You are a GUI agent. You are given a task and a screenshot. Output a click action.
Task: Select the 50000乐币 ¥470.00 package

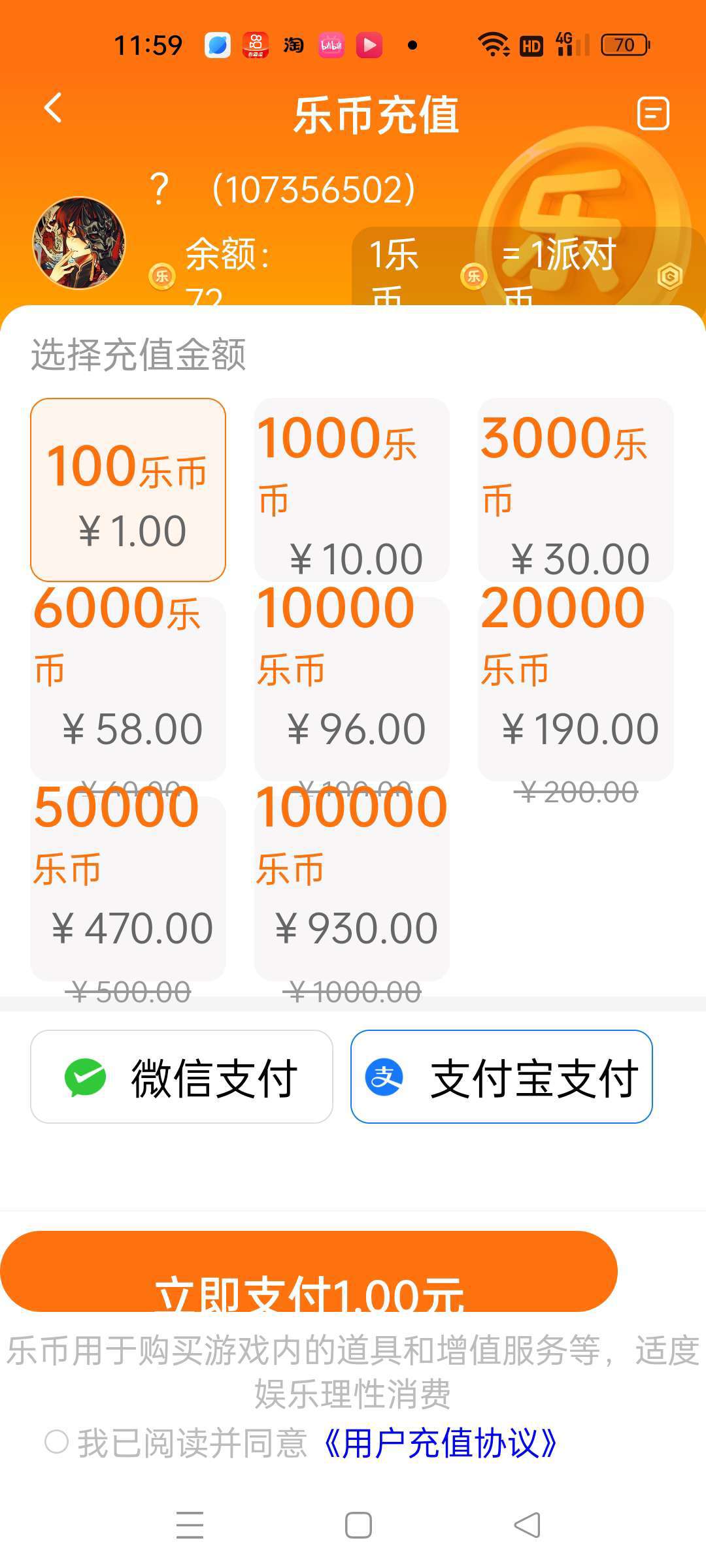(x=128, y=889)
